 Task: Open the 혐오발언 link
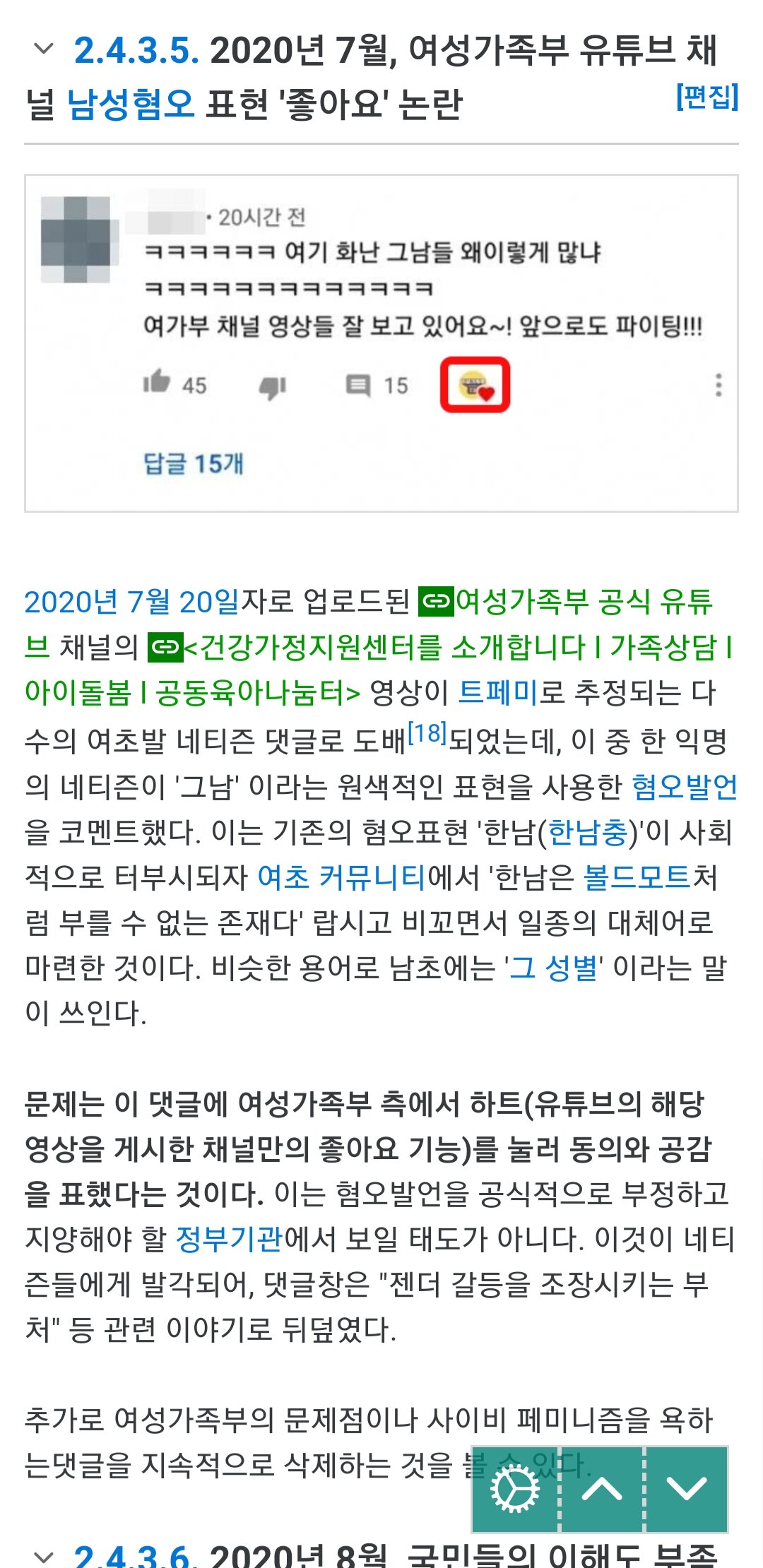(684, 785)
